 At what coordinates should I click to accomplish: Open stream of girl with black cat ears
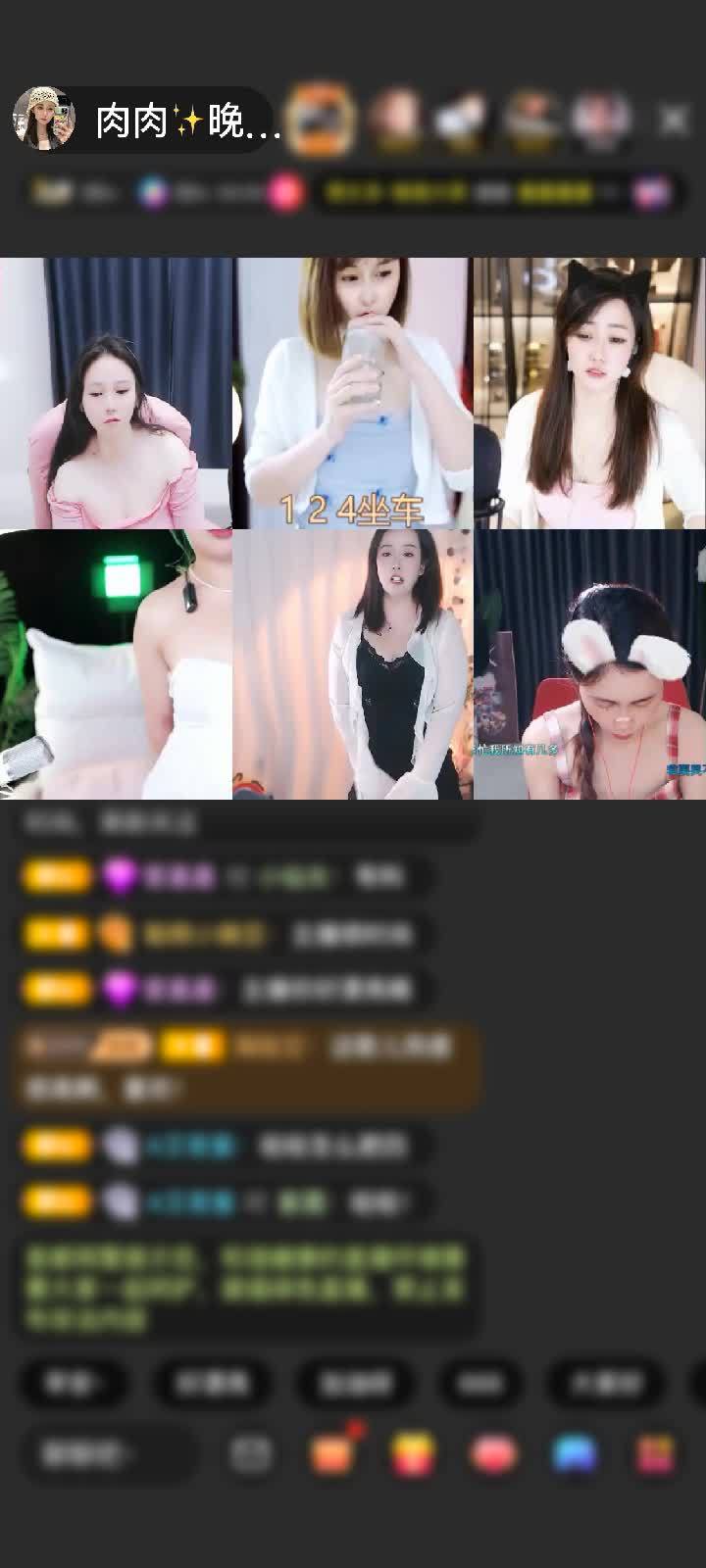589,394
